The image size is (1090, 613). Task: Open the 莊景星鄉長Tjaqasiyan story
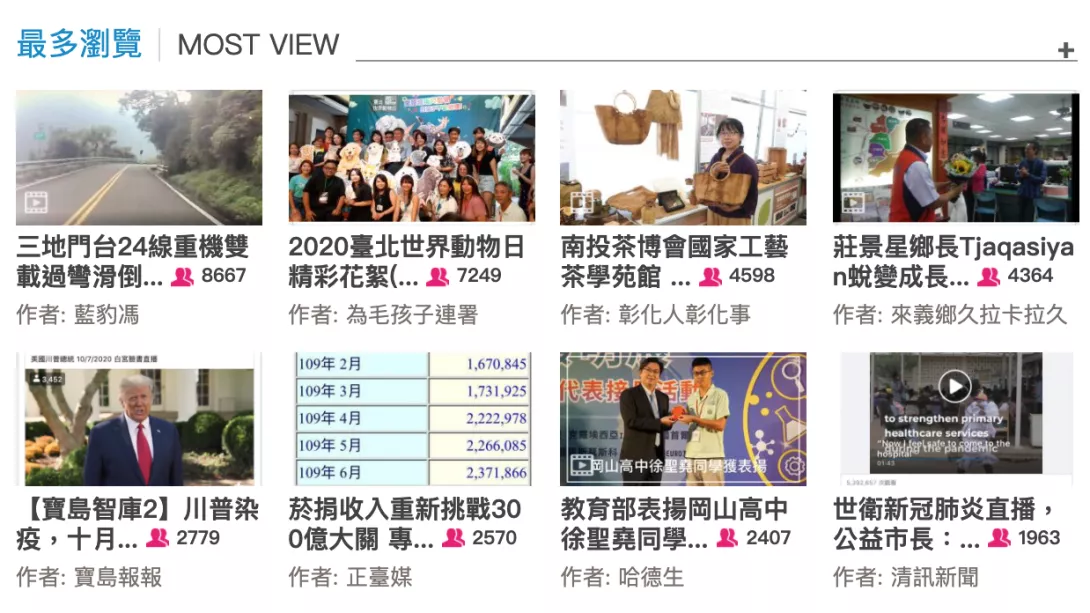click(x=955, y=158)
